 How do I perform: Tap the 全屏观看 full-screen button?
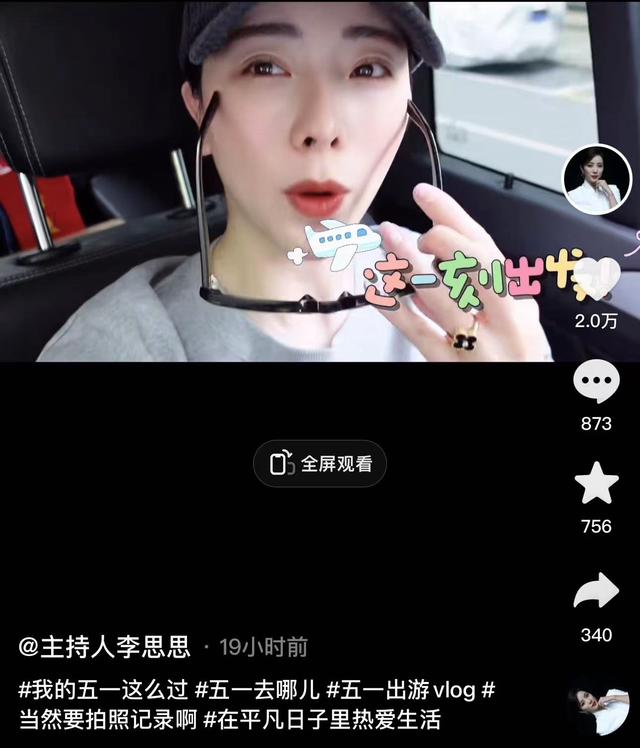(x=320, y=464)
